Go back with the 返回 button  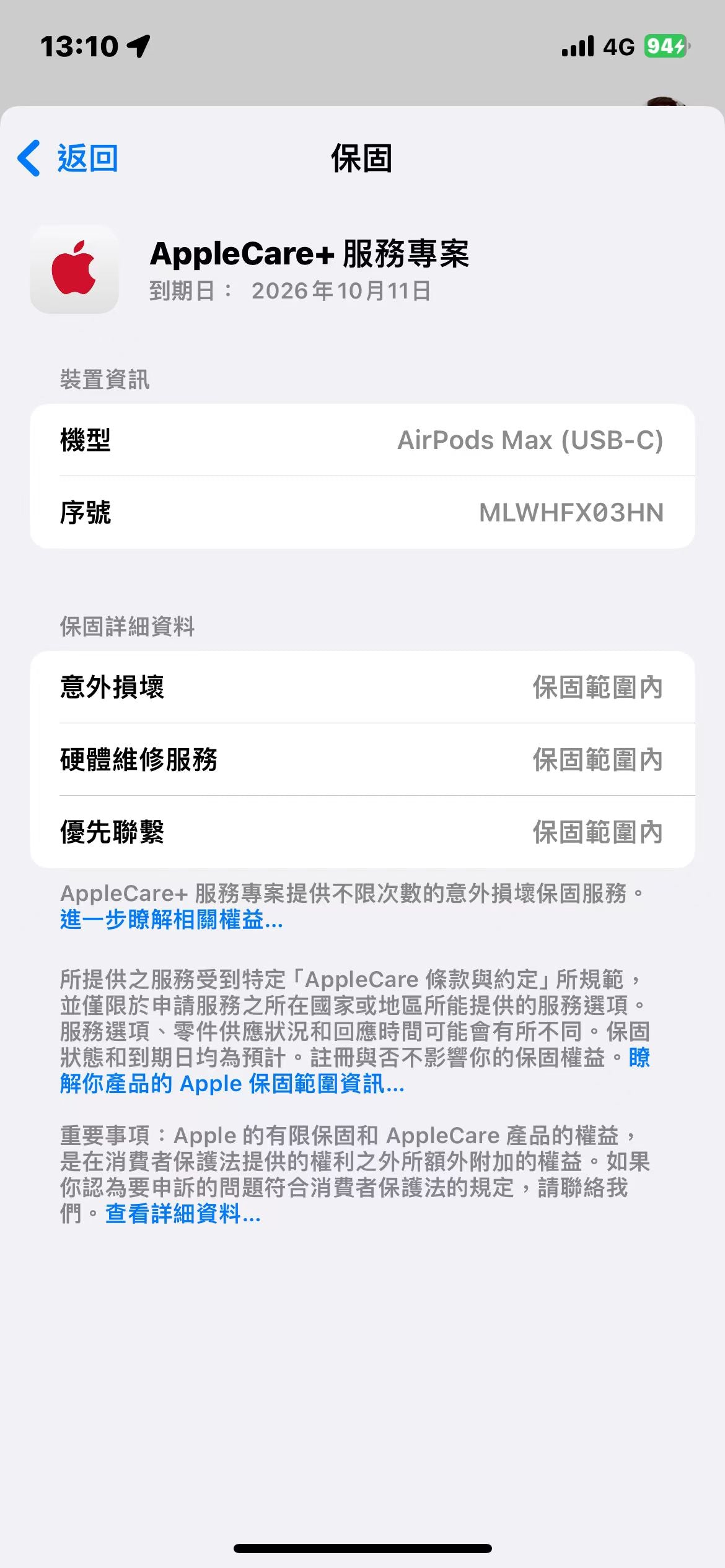click(x=69, y=159)
